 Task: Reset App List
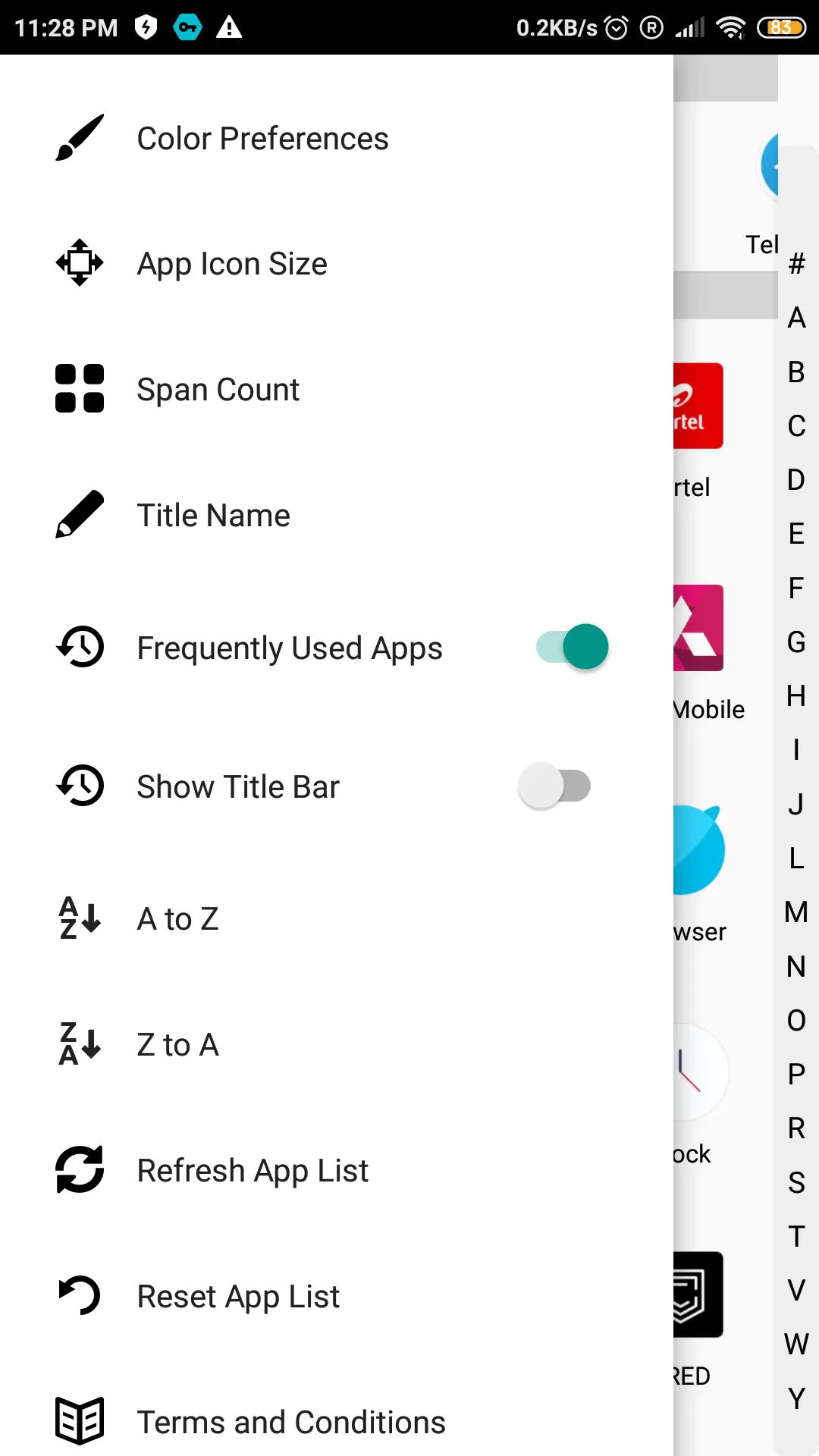point(238,1297)
